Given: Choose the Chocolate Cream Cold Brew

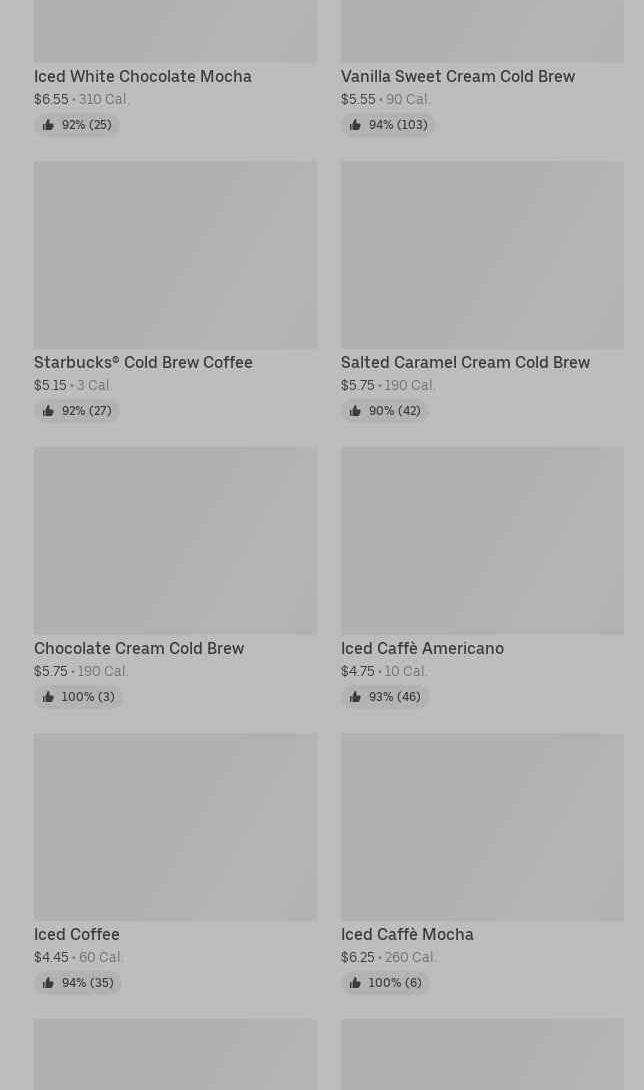Looking at the screenshot, I should click(x=175, y=577).
